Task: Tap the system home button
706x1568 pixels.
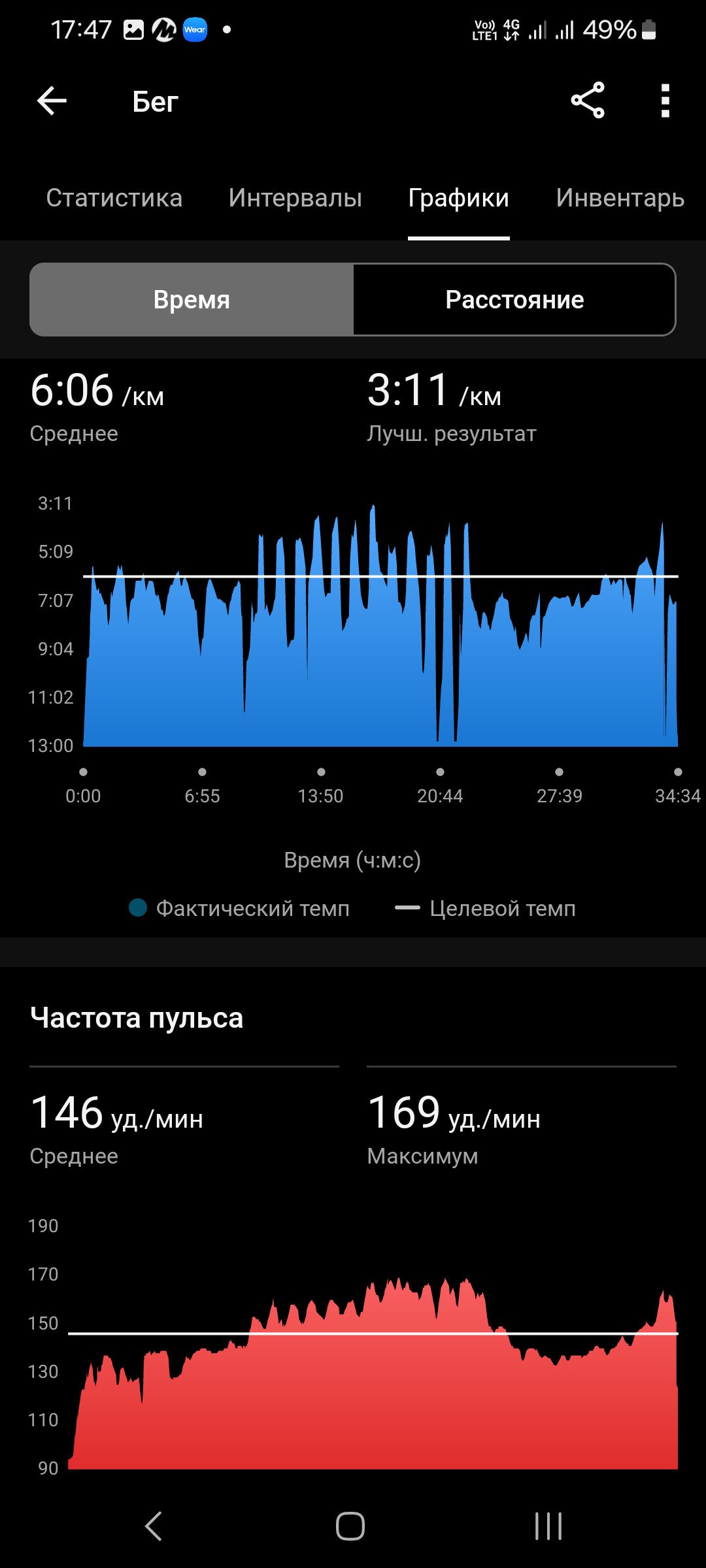Action: [350, 1527]
